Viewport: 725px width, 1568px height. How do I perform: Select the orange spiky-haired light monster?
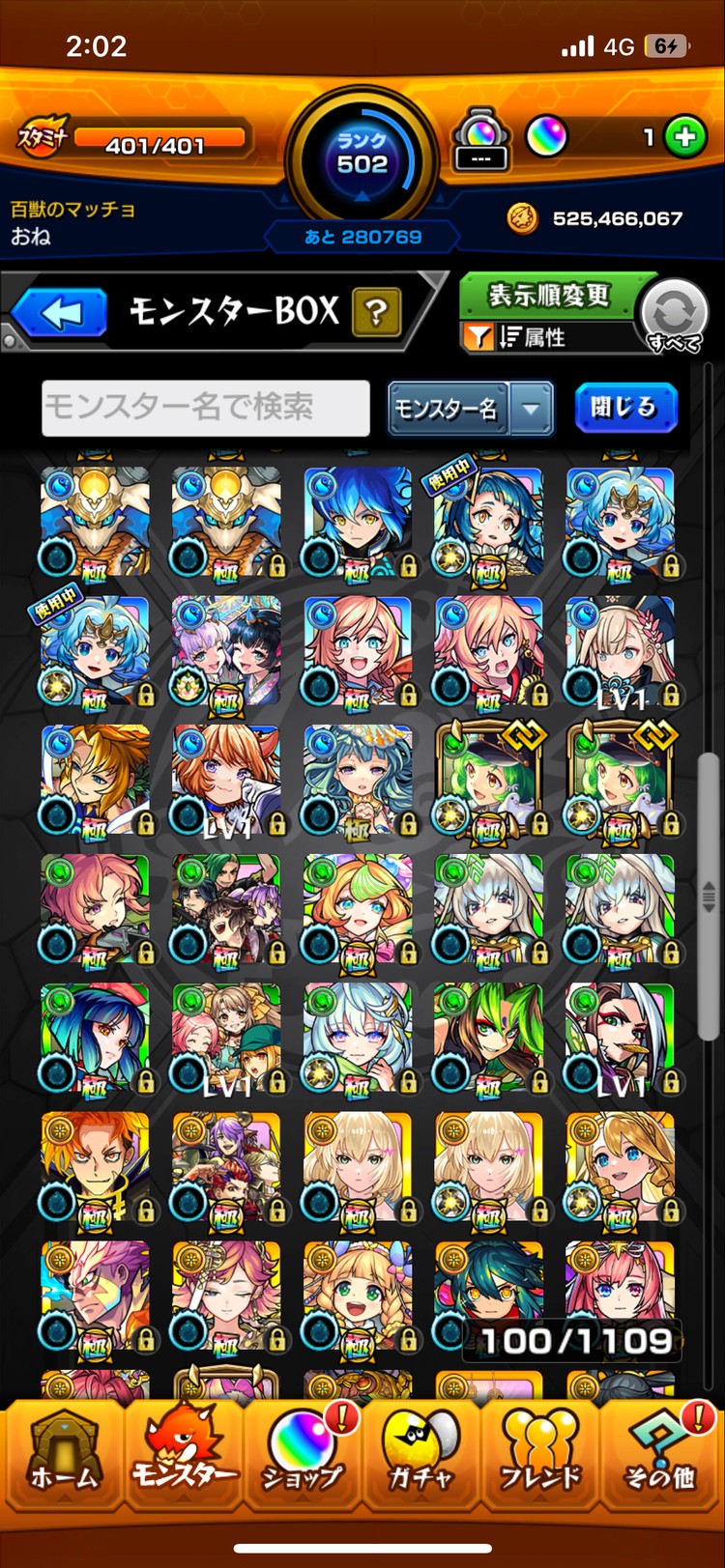point(95,1167)
